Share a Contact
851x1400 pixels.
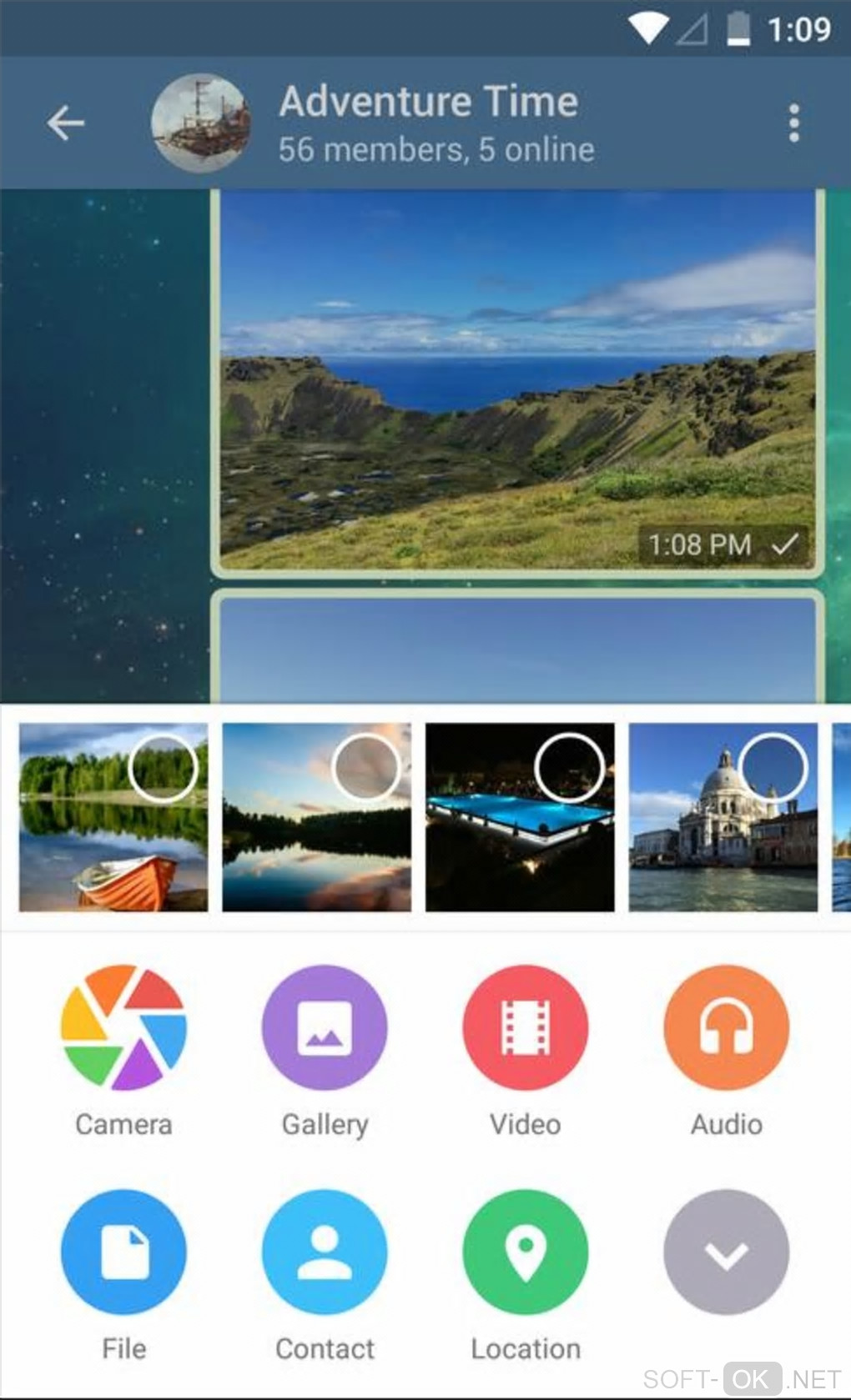click(x=325, y=1252)
